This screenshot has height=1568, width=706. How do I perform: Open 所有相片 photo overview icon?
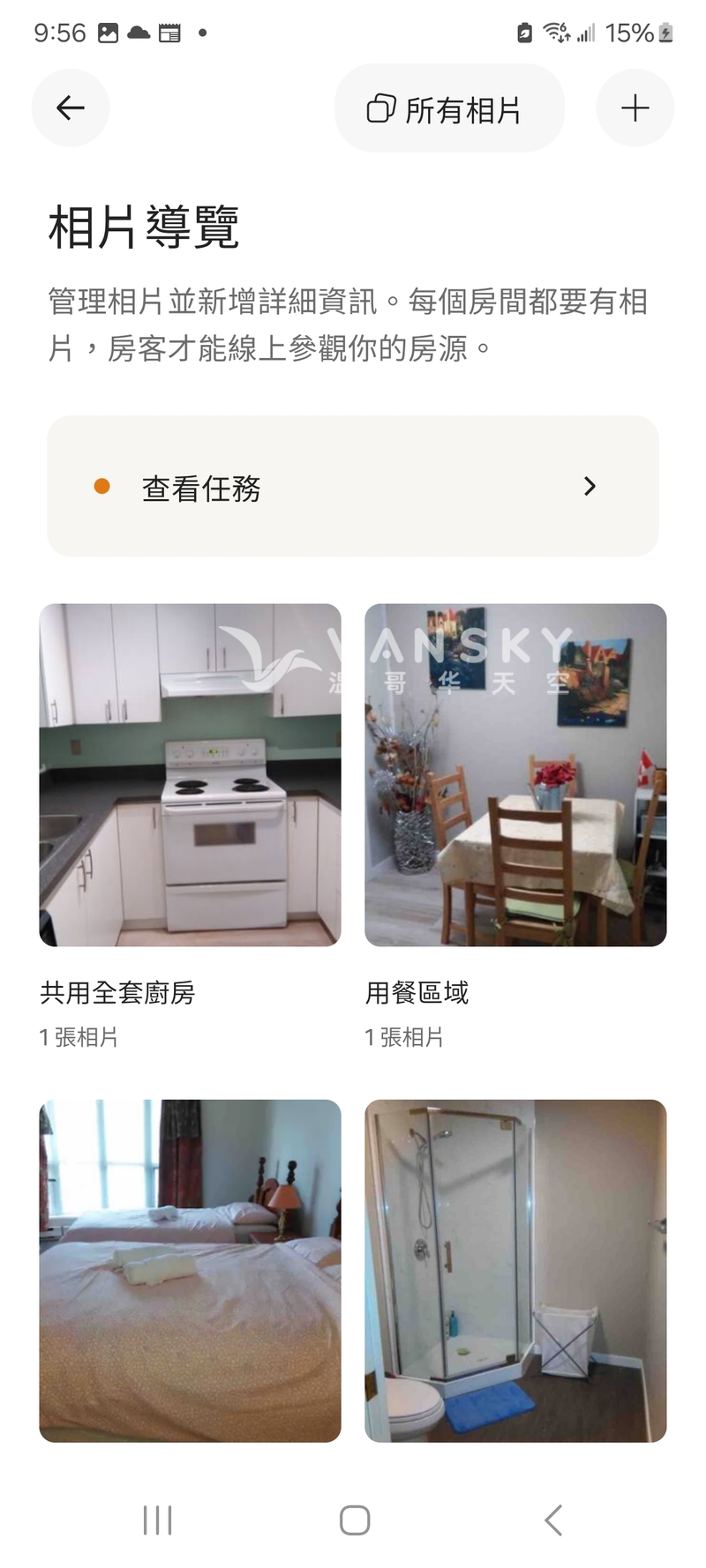click(x=381, y=108)
